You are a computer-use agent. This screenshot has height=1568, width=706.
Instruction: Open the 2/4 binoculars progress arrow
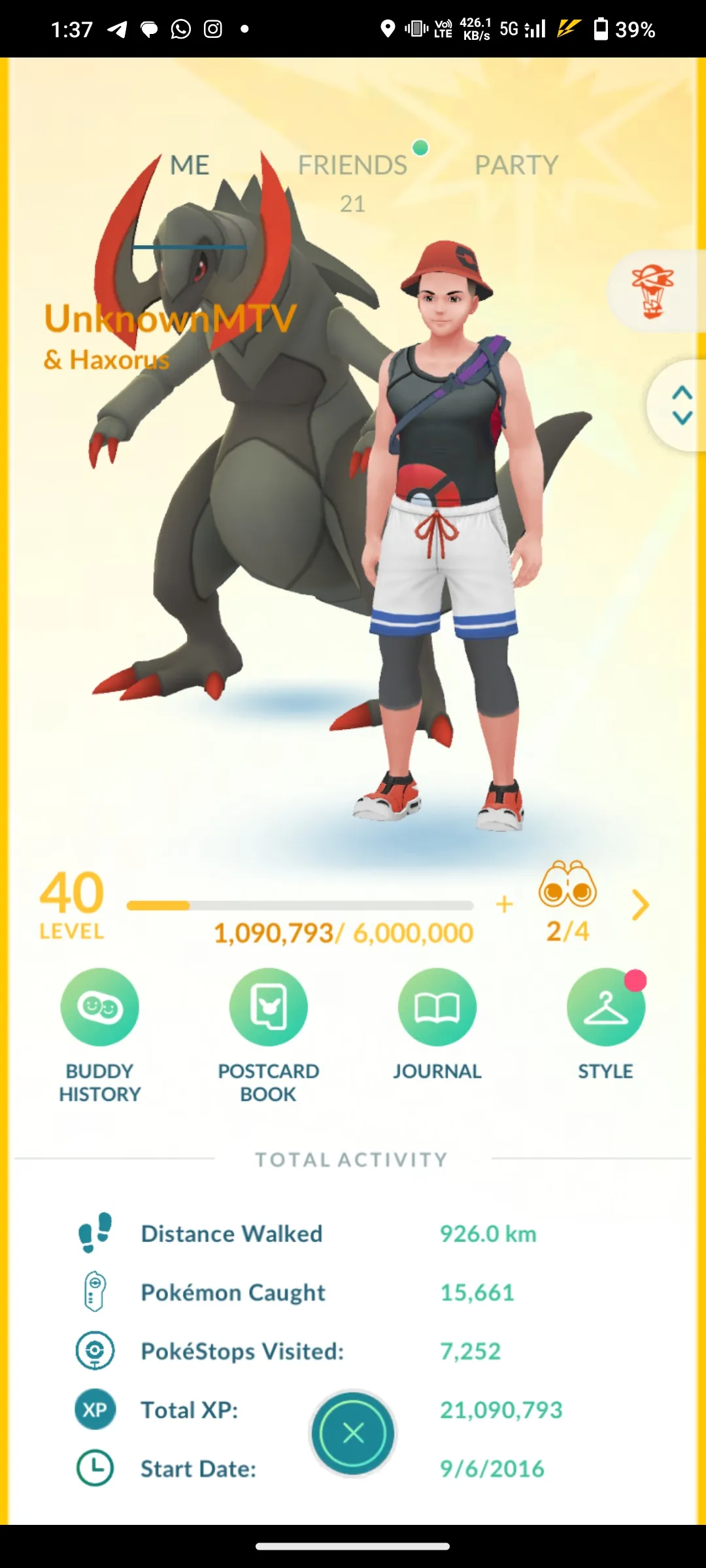pyautogui.click(x=640, y=906)
